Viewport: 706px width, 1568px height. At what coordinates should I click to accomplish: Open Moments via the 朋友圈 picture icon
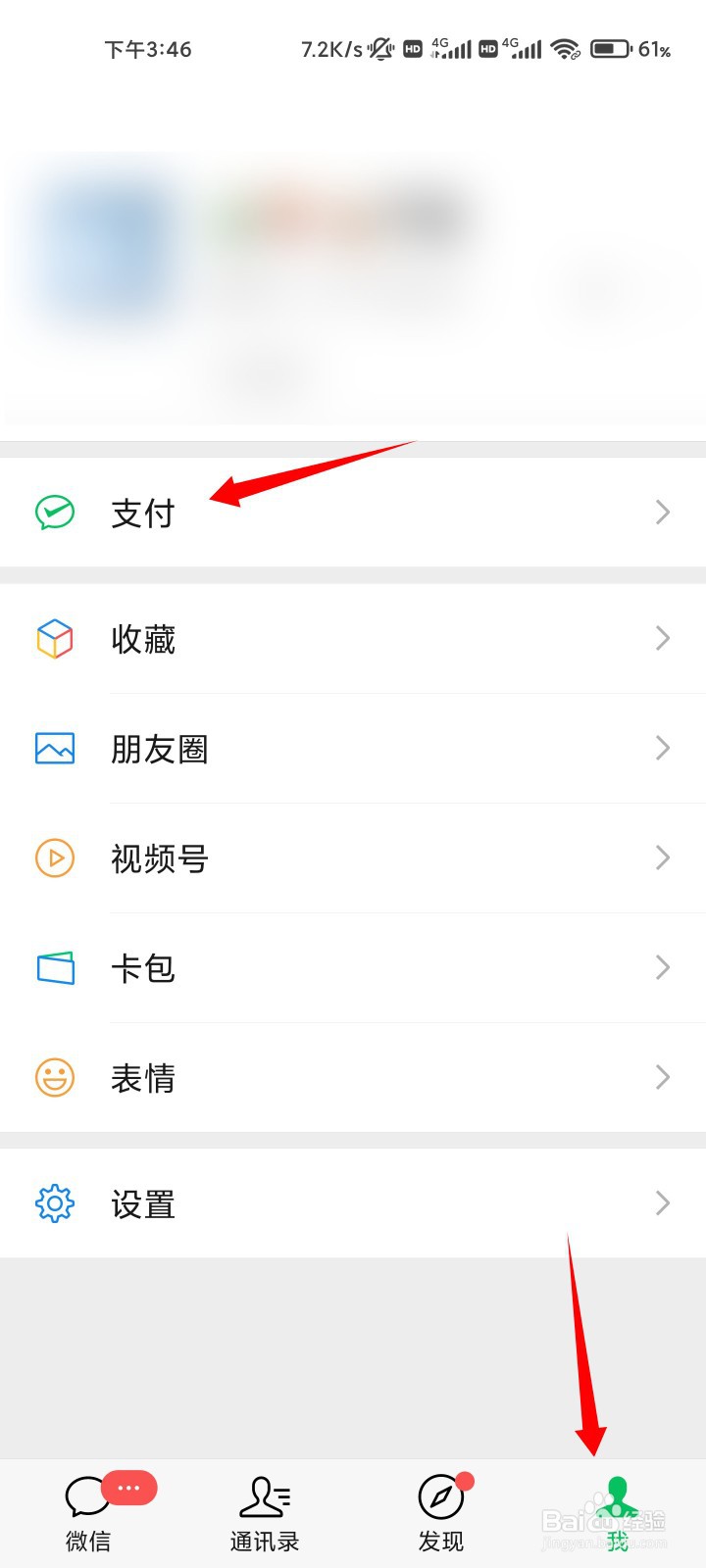point(56,749)
